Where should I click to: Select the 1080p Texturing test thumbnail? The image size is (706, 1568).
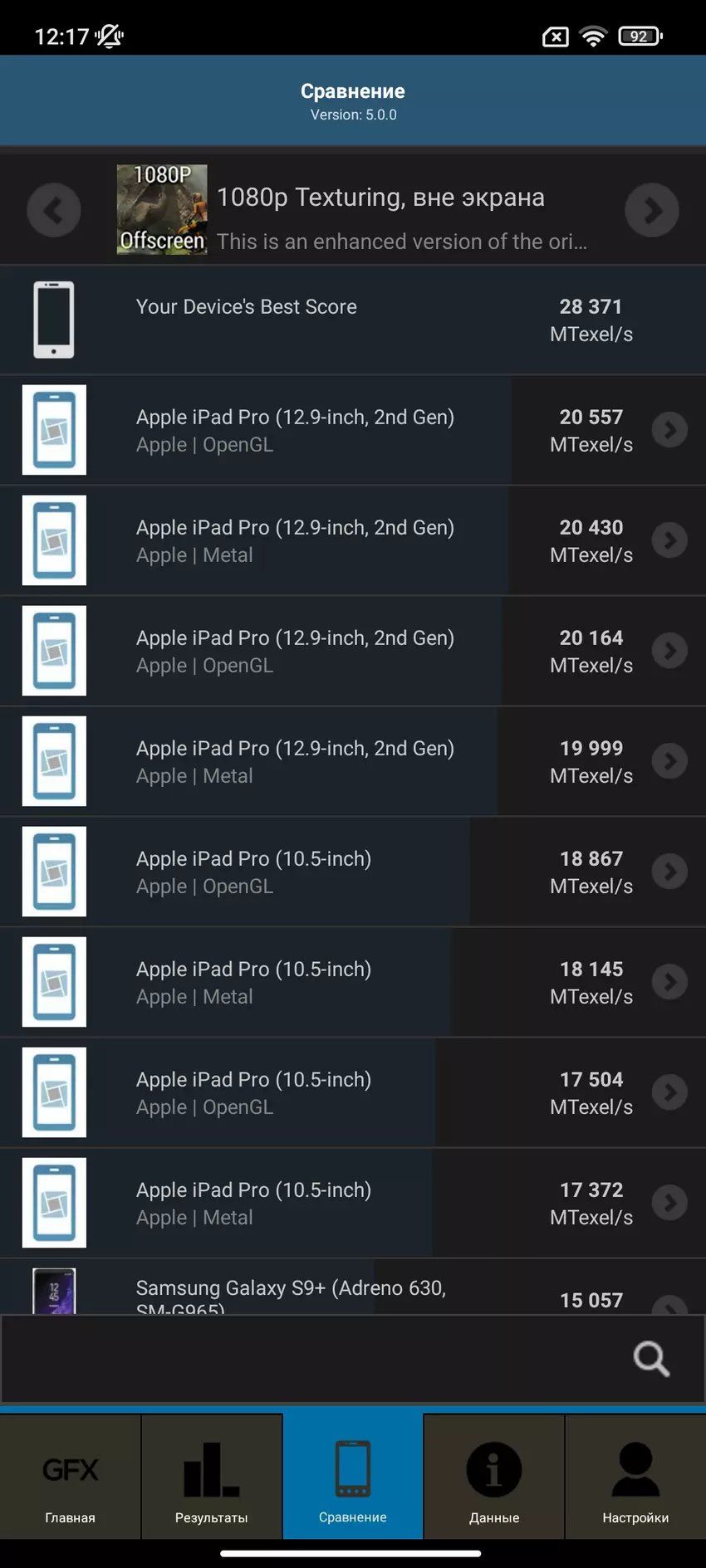162,210
